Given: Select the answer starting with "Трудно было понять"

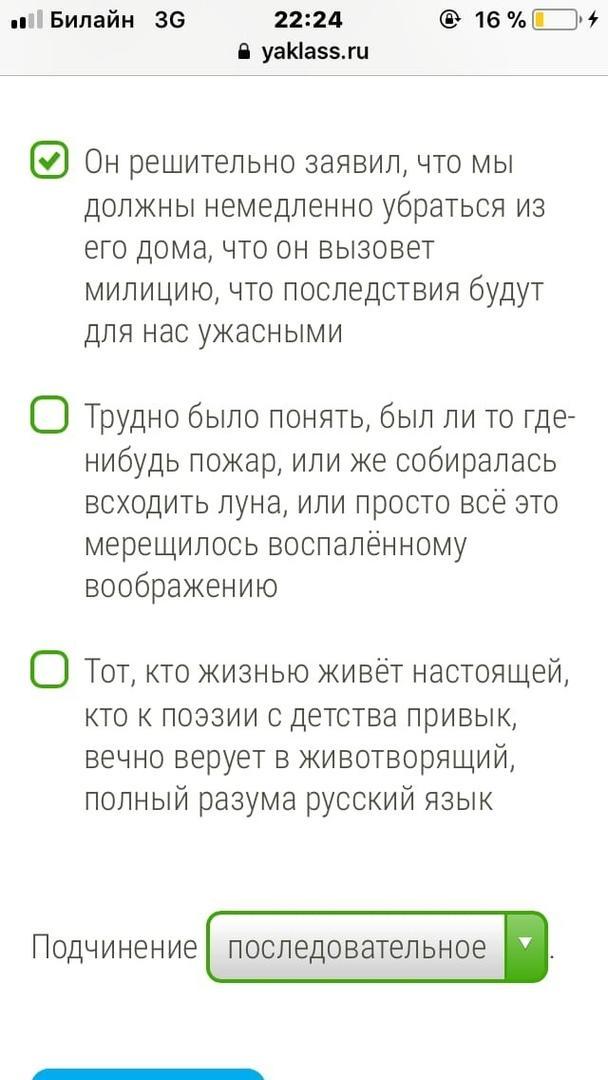Looking at the screenshot, I should point(49,414).
